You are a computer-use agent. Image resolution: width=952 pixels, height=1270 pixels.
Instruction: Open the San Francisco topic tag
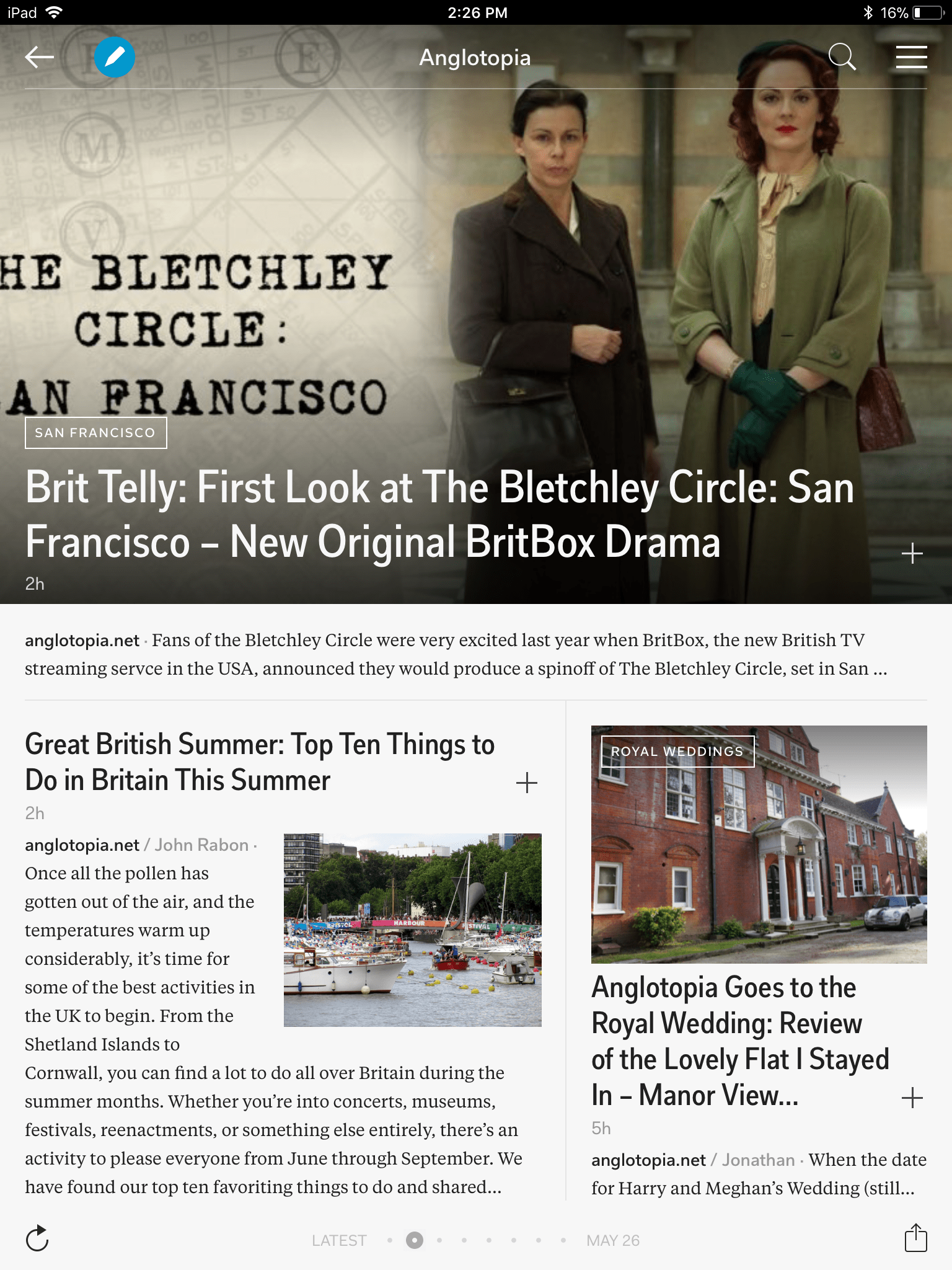95,433
